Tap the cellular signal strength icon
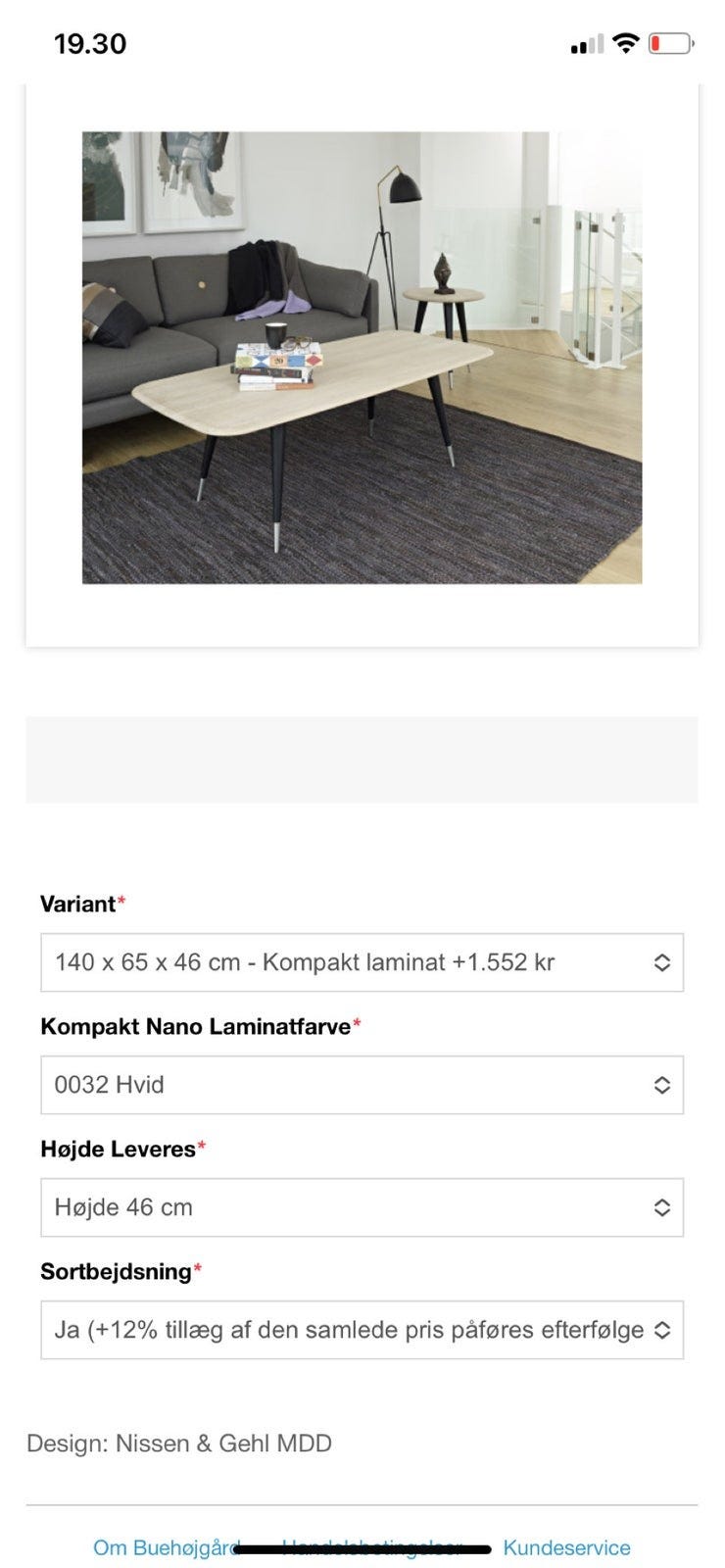725x1568 pixels. (x=587, y=42)
